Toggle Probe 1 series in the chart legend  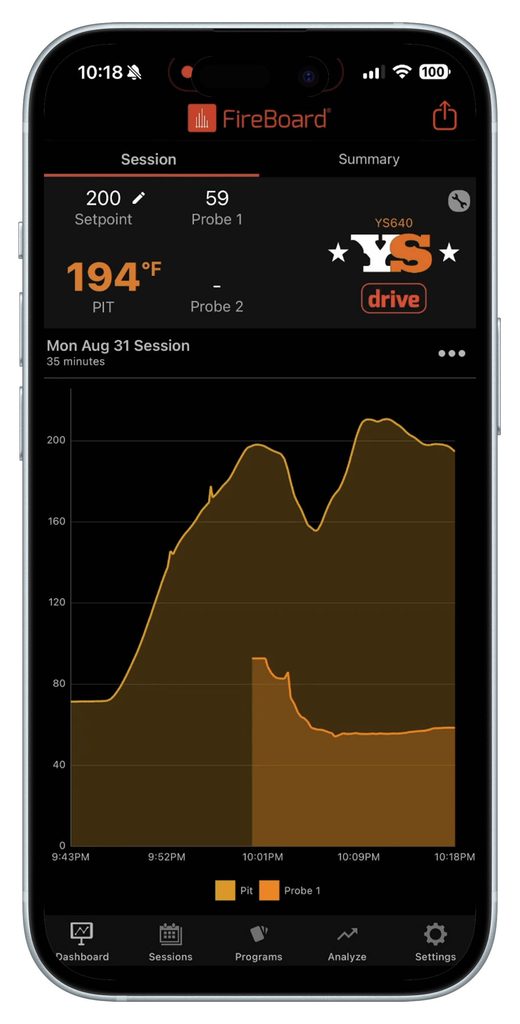coord(290,890)
